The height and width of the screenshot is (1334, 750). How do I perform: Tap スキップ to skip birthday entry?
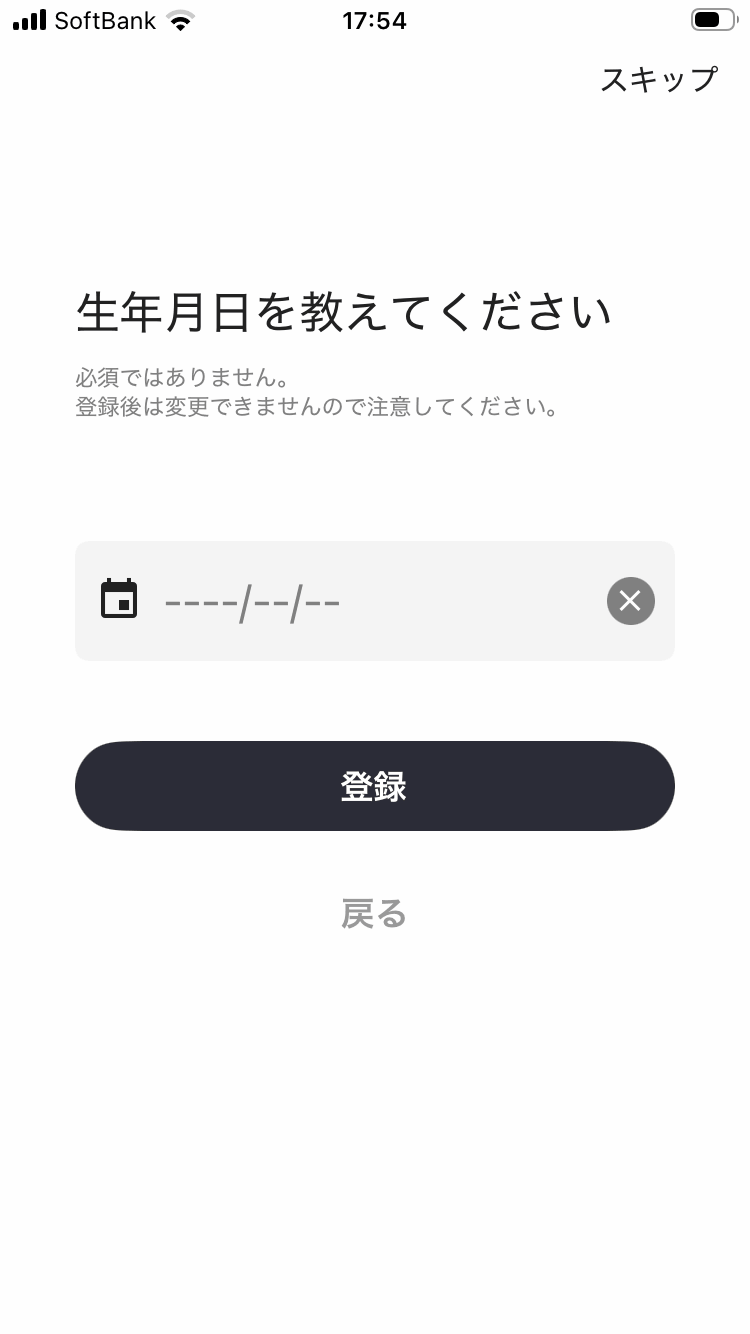tap(658, 79)
